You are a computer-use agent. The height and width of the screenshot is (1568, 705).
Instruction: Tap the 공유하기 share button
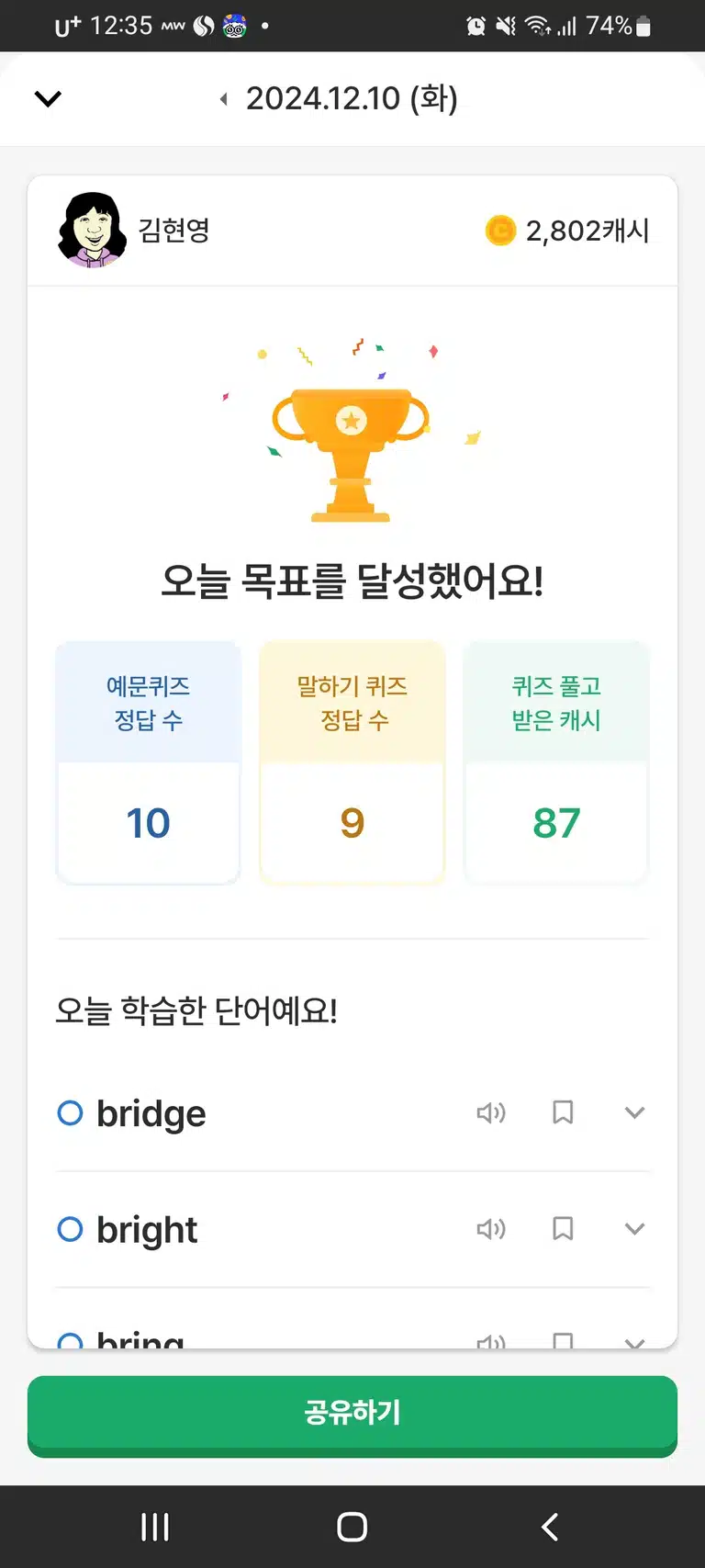pyautogui.click(x=352, y=1415)
